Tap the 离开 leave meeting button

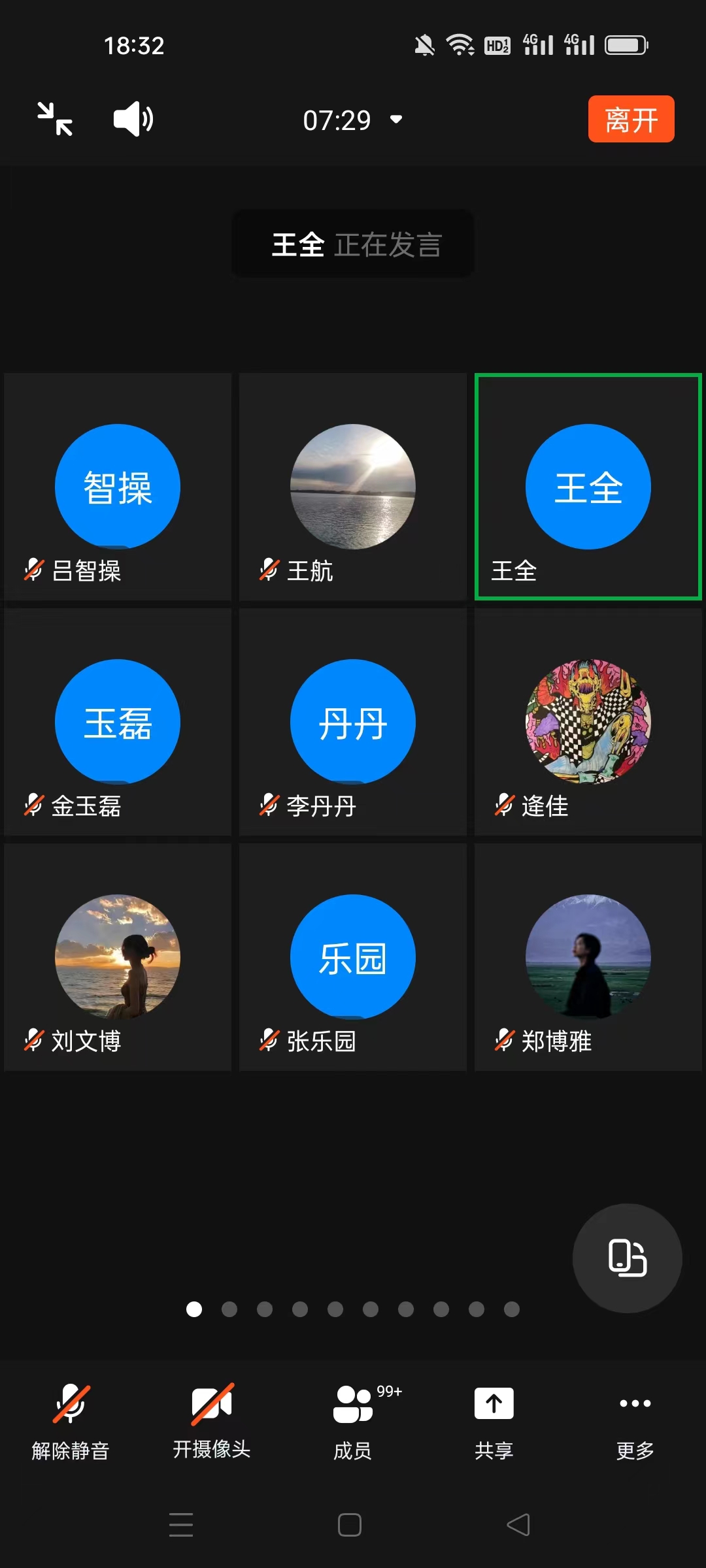(630, 119)
